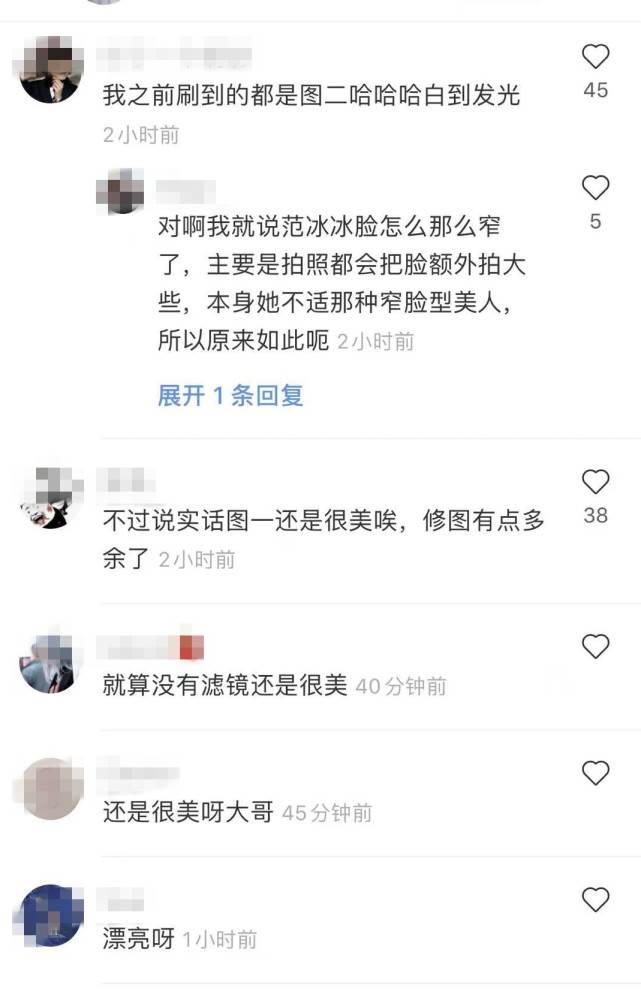
Task: Open avatar of commenter who wrote 图二哈哈哈白到发光
Action: [x=51, y=71]
